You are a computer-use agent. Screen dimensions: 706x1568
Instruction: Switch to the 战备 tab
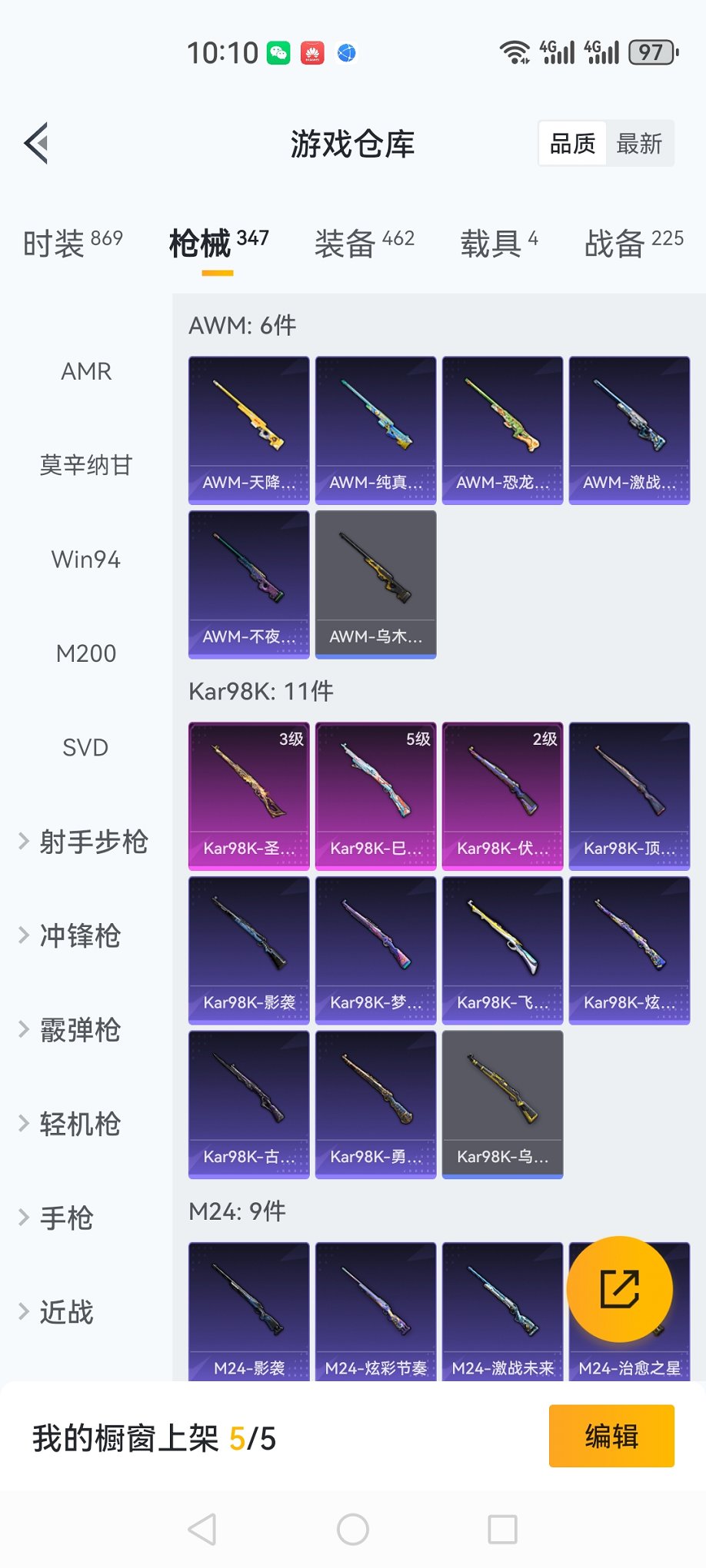(633, 243)
